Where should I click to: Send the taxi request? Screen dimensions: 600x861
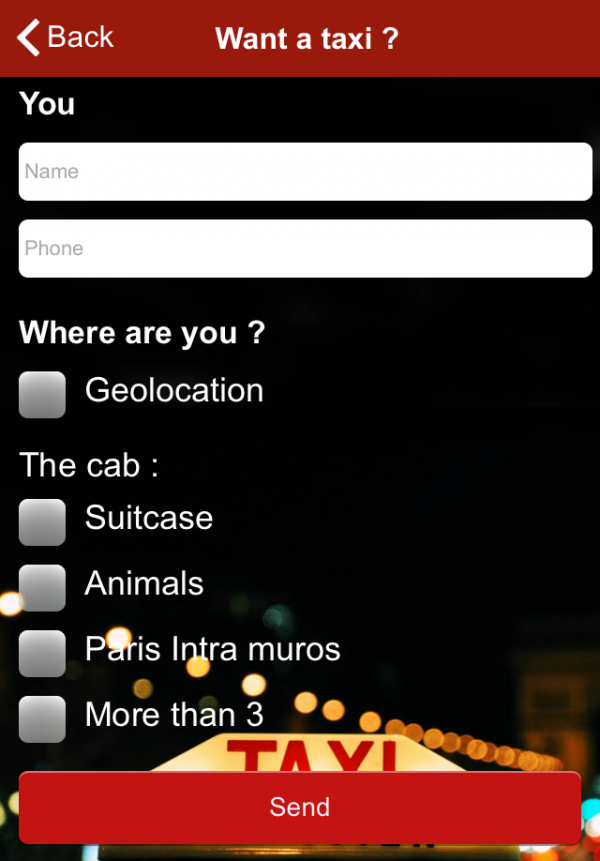pyautogui.click(x=300, y=807)
